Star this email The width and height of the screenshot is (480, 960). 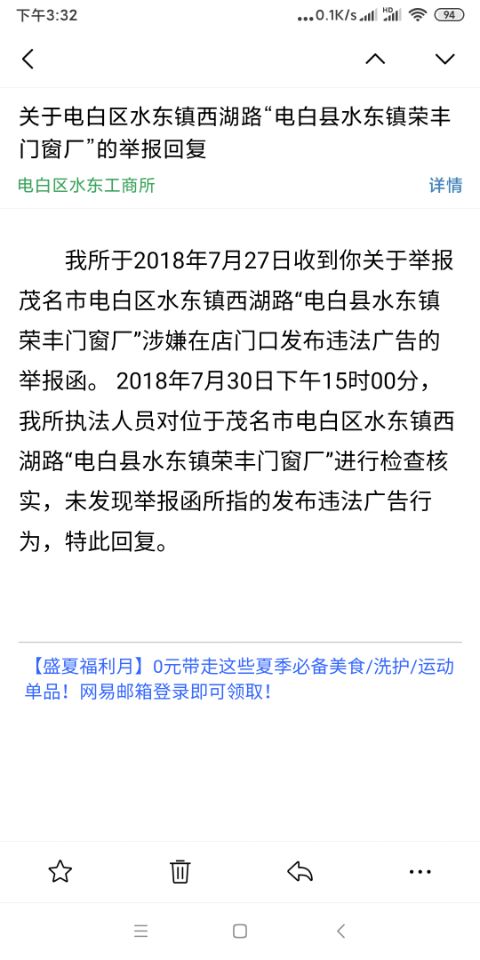[60, 871]
